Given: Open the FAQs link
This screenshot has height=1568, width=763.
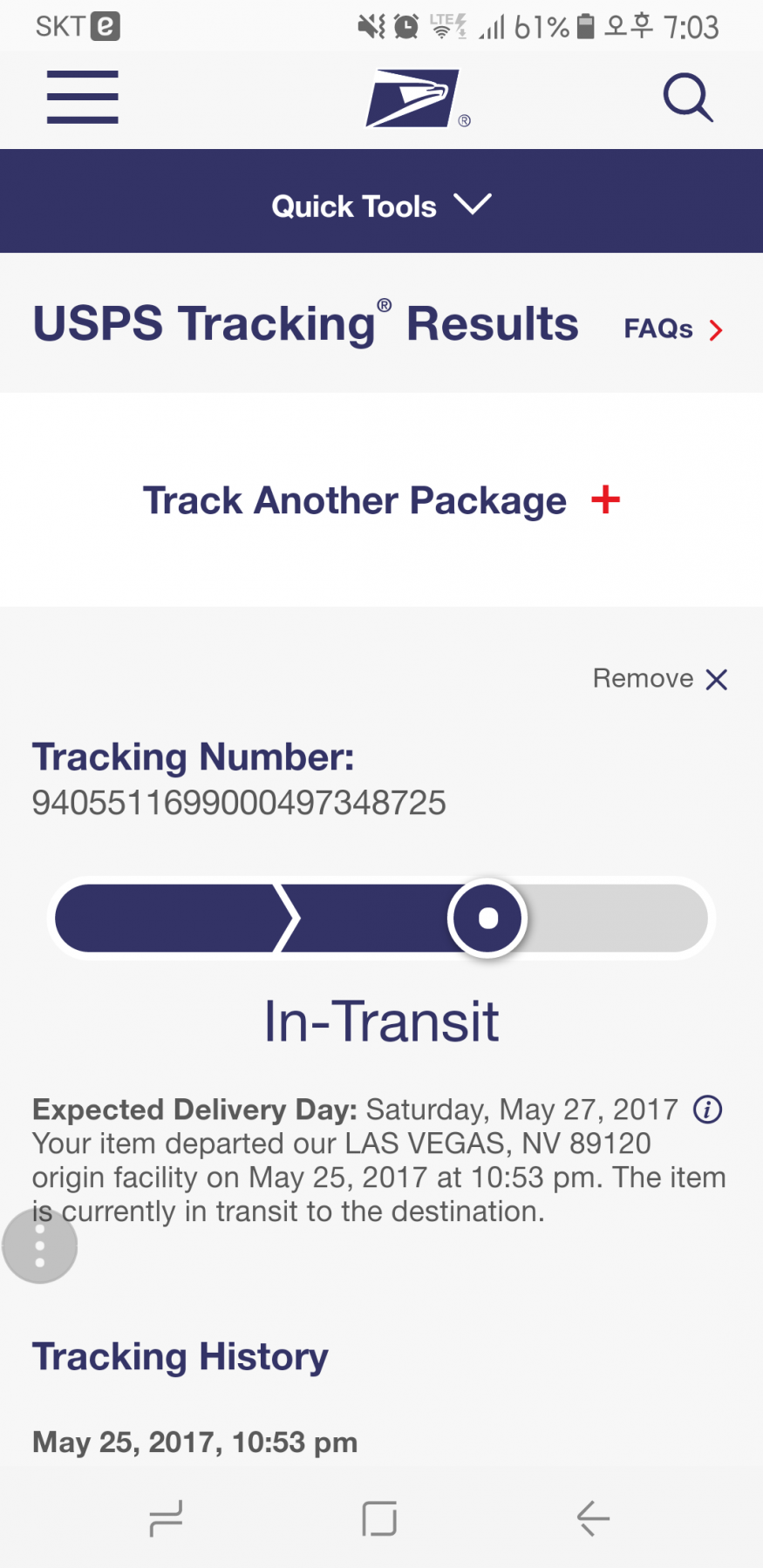Looking at the screenshot, I should pyautogui.click(x=673, y=329).
